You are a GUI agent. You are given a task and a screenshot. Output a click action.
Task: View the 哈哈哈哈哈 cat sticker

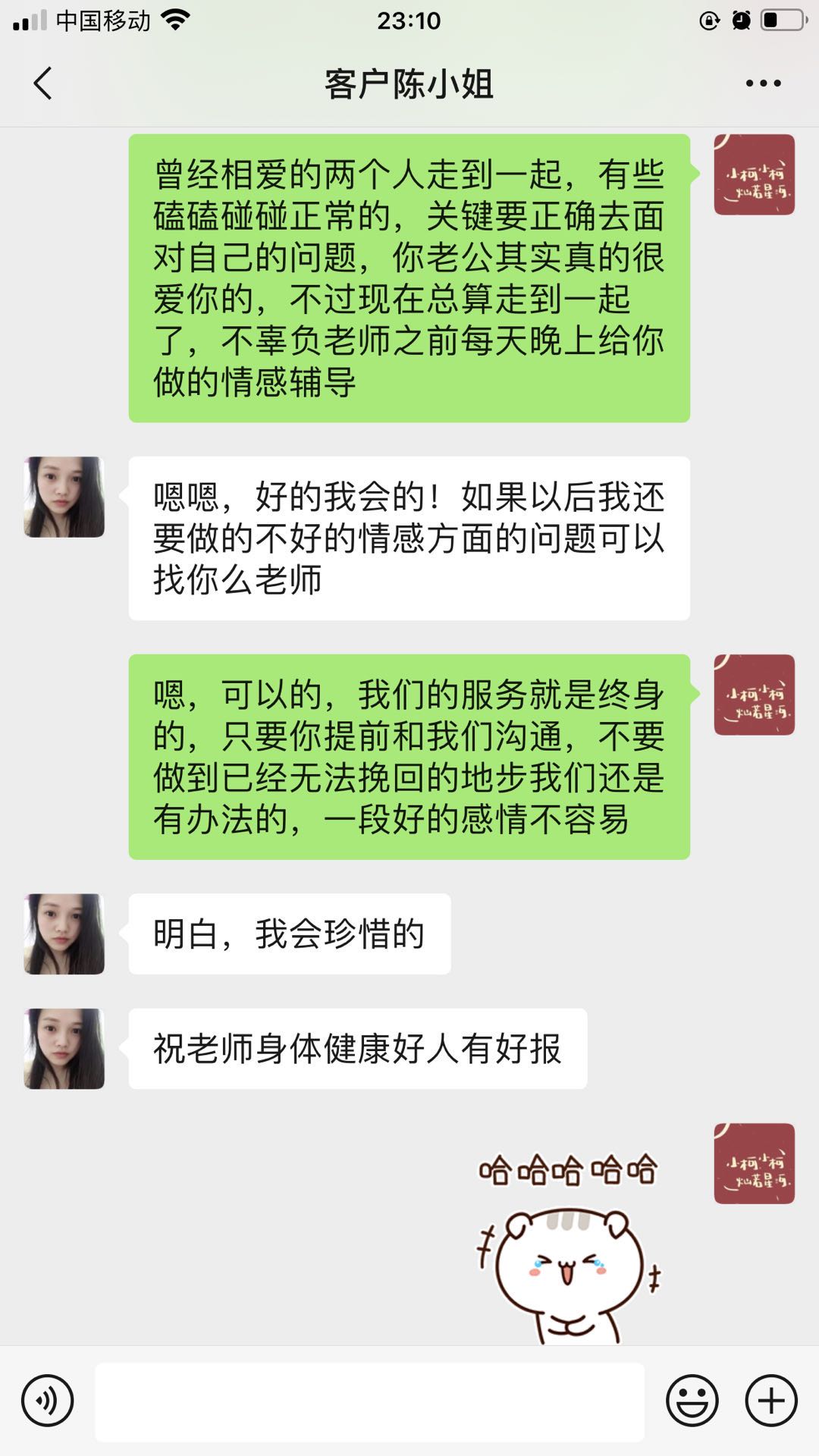click(x=569, y=1251)
